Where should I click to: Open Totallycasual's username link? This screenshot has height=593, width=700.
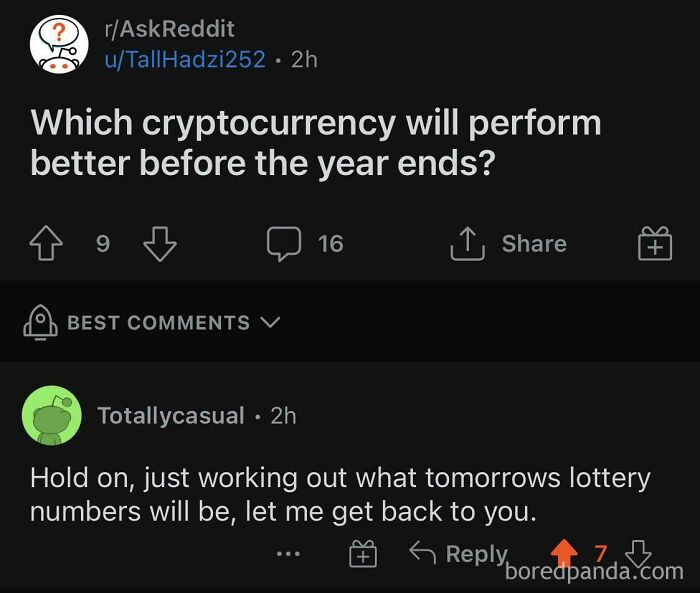point(170,415)
